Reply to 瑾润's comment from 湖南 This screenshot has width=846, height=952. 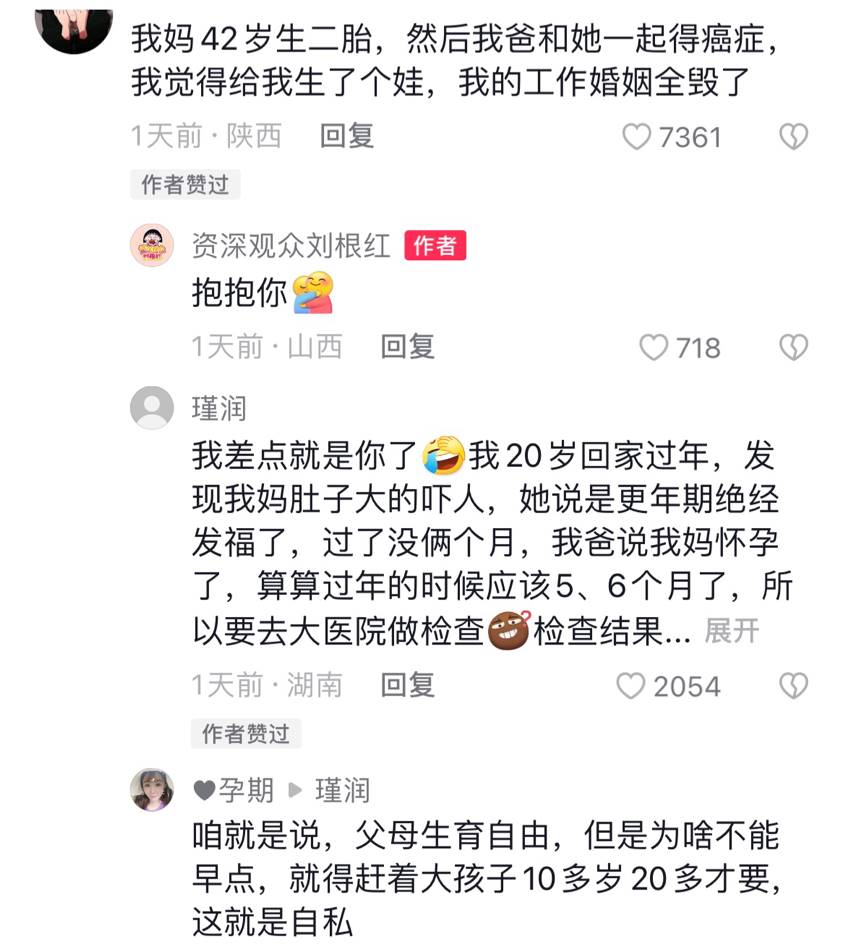point(407,685)
